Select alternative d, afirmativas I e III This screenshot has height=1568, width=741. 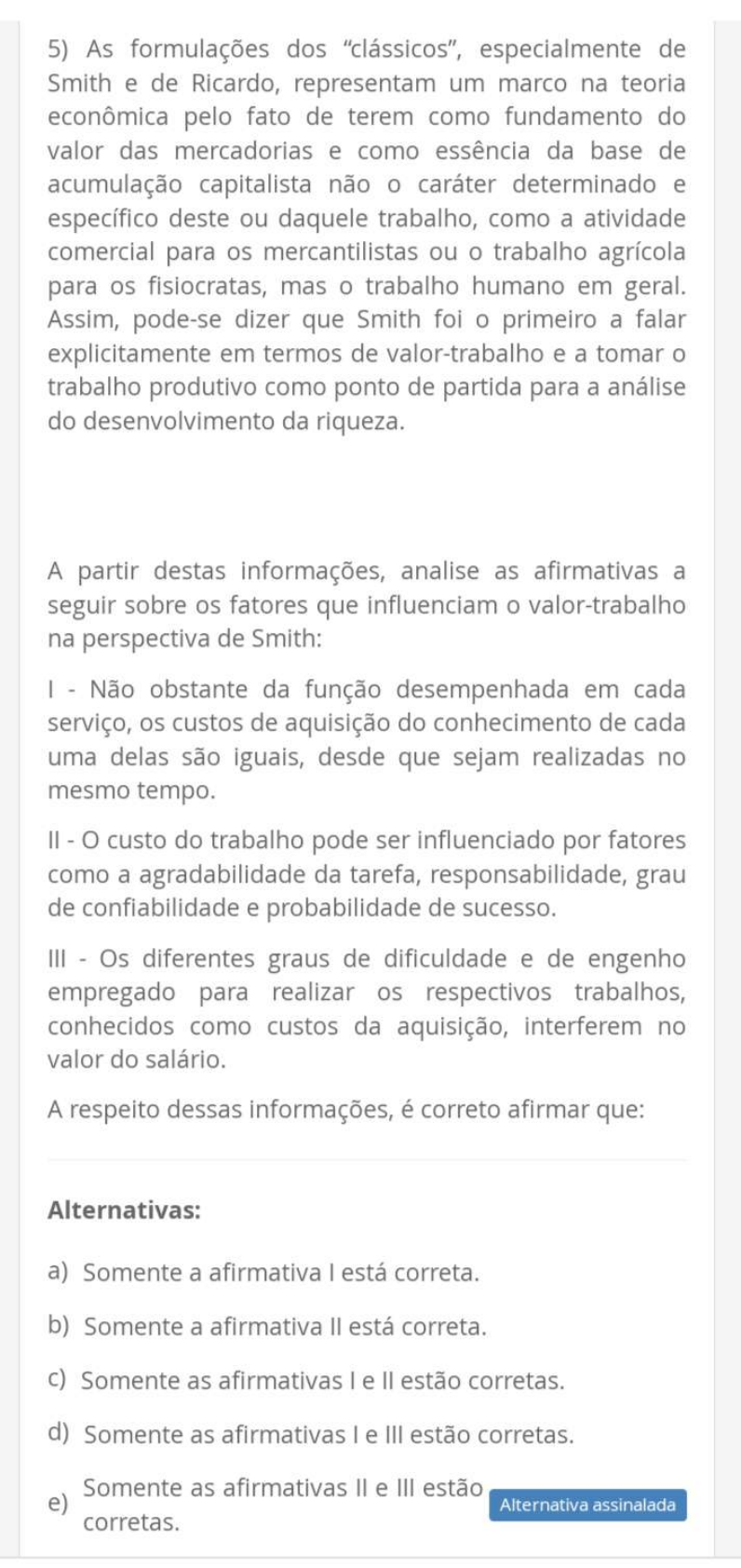pyautogui.click(x=311, y=1435)
